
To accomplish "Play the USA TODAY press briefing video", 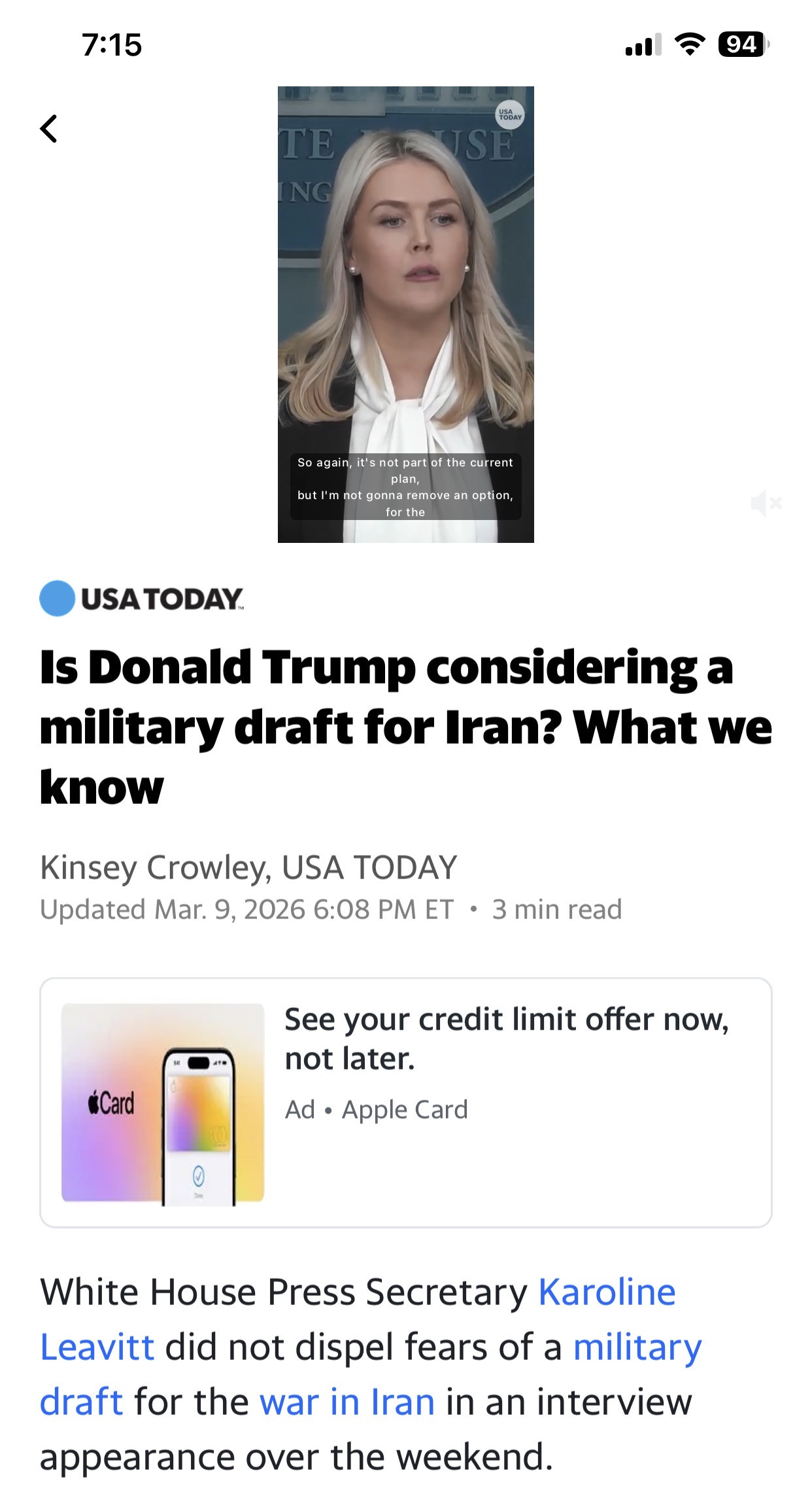I will point(405,314).
